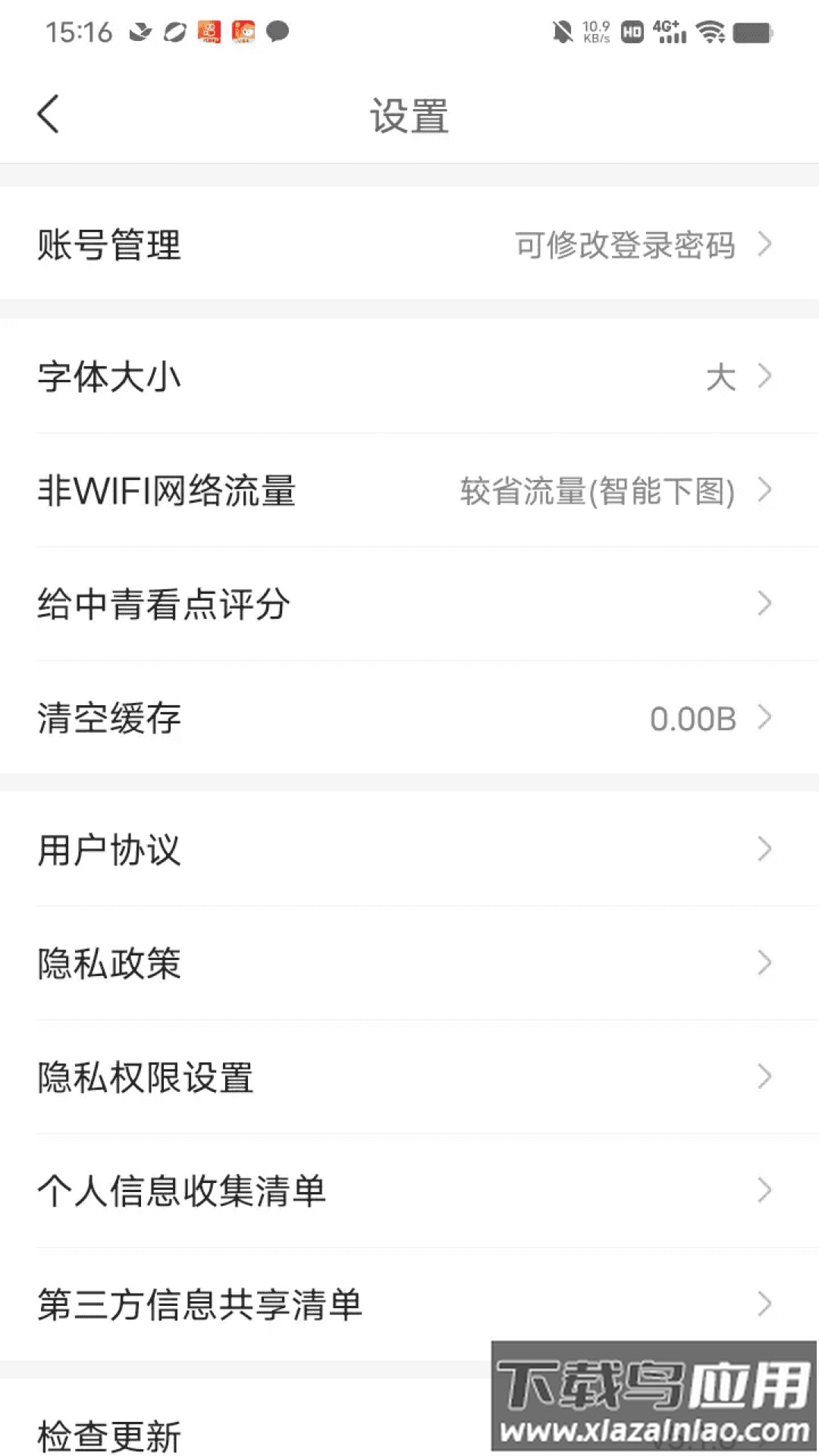Expand the 给中青看点评分 row
This screenshot has height=1456, width=819.
tap(409, 604)
